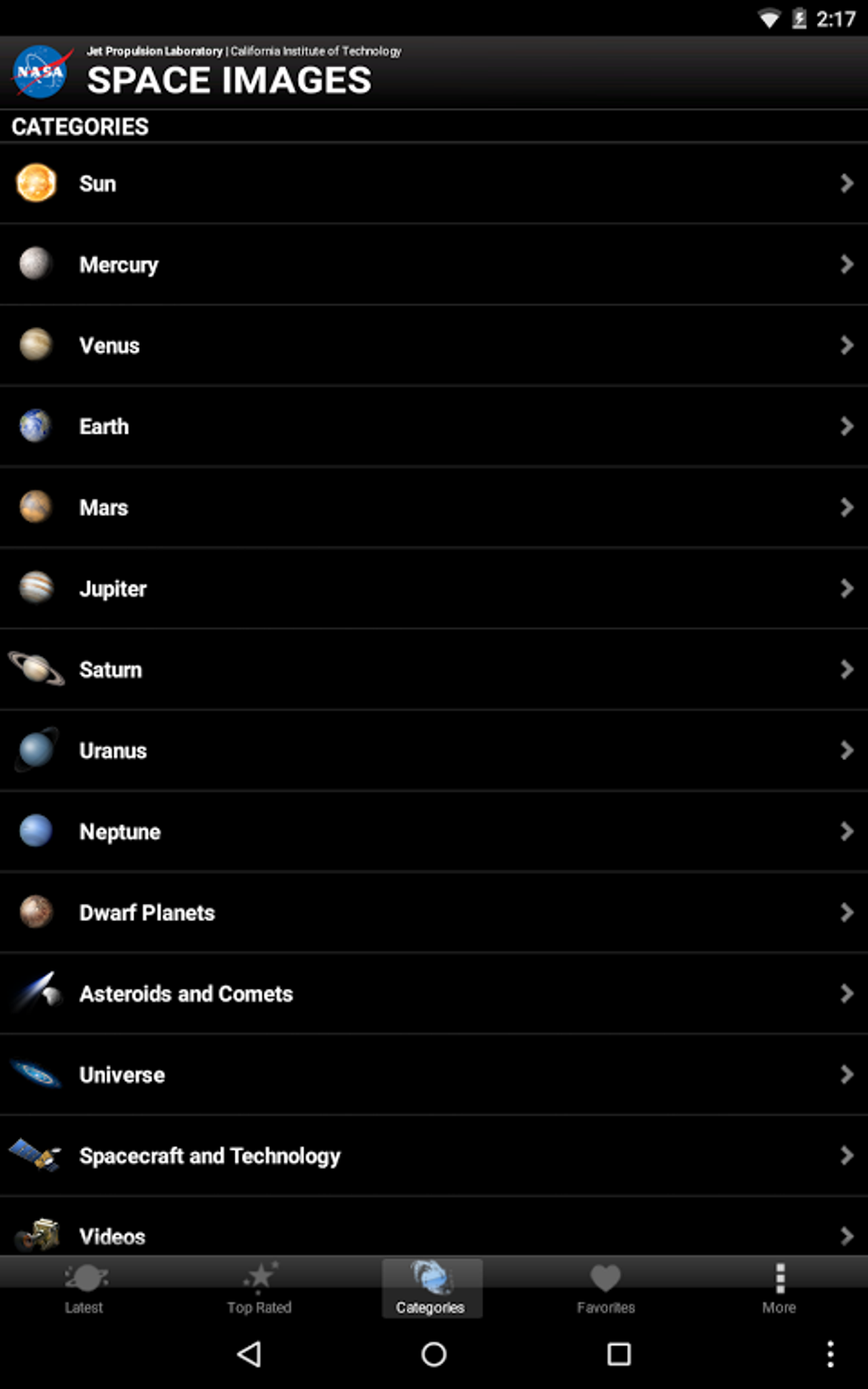View the Mars category
This screenshot has width=868, height=1389.
(x=434, y=507)
